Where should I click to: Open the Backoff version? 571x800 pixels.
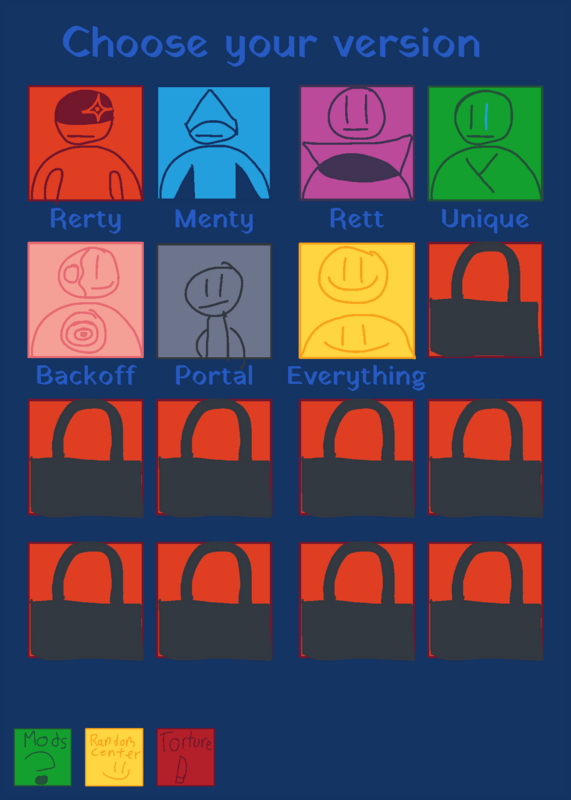click(86, 300)
